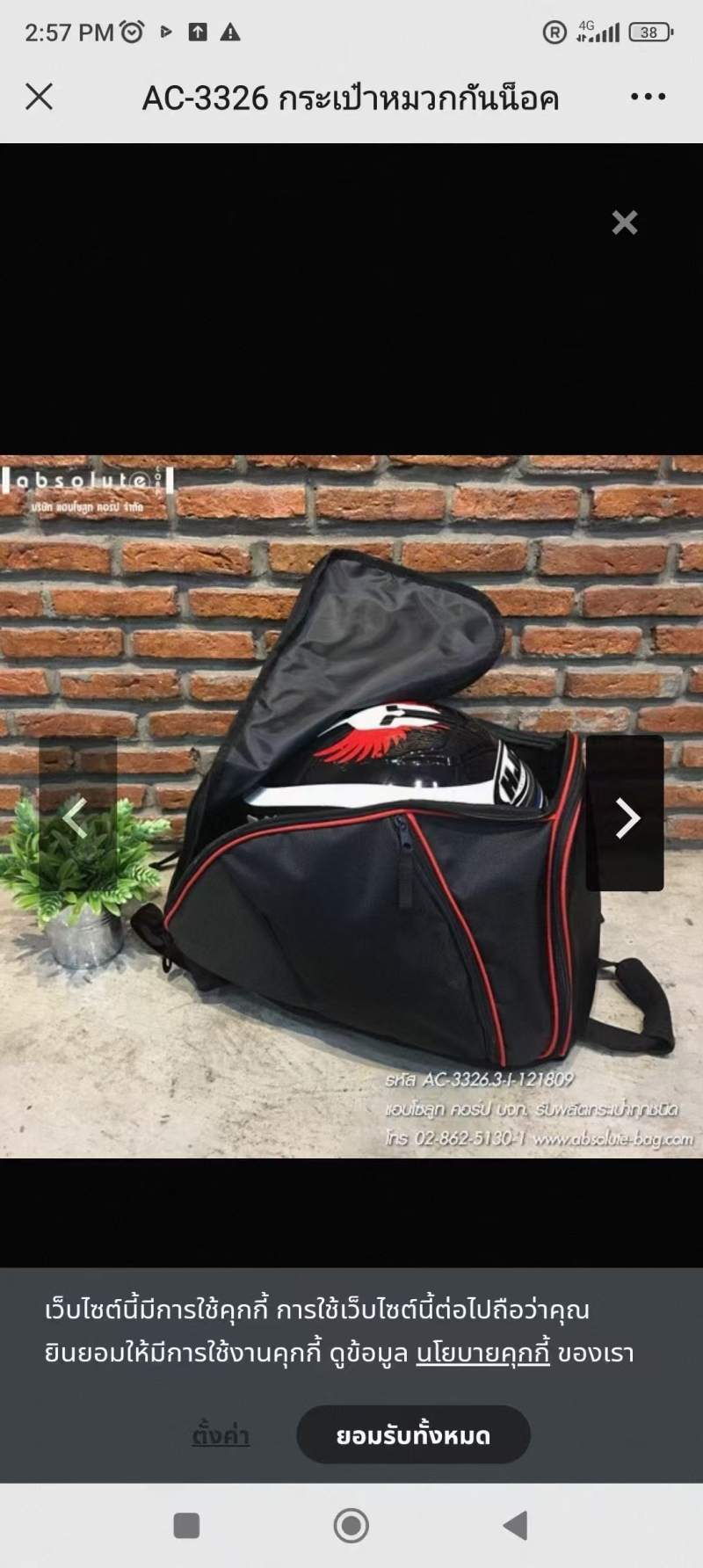Open the three-dot overflow menu
Screen dimensions: 703x1568
coord(648,97)
